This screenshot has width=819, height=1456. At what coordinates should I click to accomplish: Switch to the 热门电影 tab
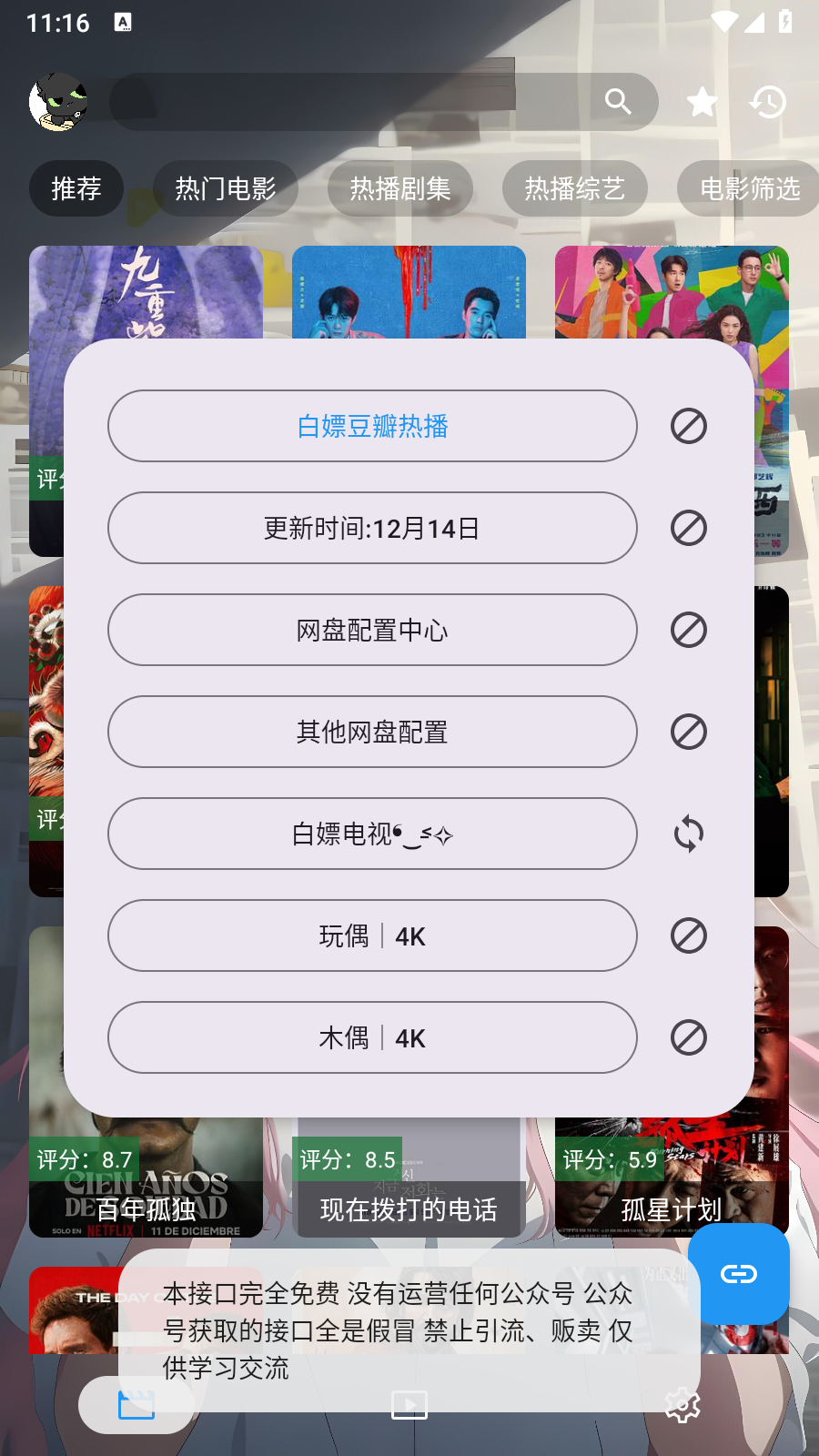click(226, 188)
